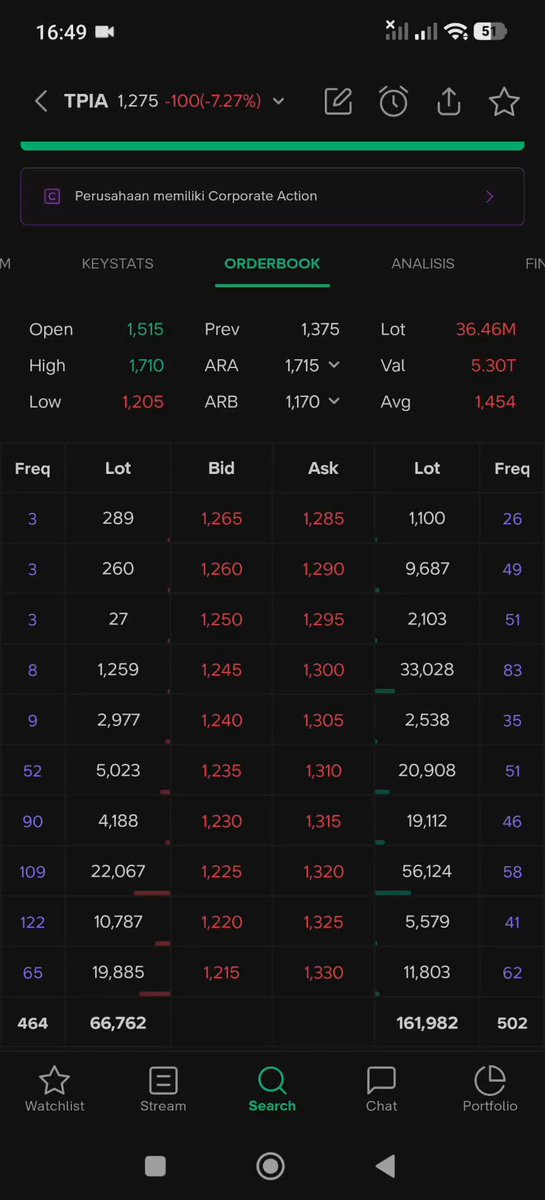Expand the ARA 1,715 dropdown
Screen dimensions: 545x1200
click(x=334, y=366)
